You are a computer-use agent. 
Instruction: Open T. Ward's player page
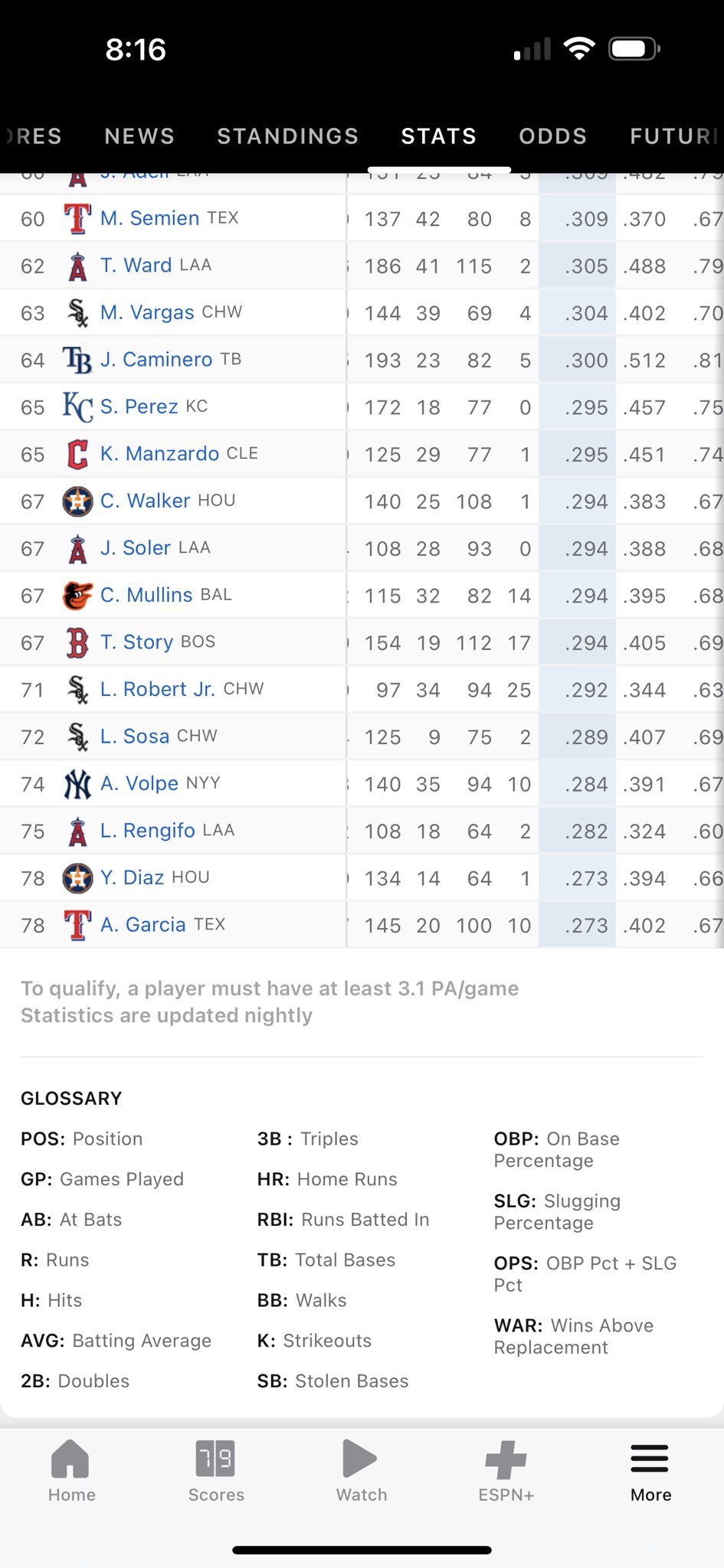point(136,265)
